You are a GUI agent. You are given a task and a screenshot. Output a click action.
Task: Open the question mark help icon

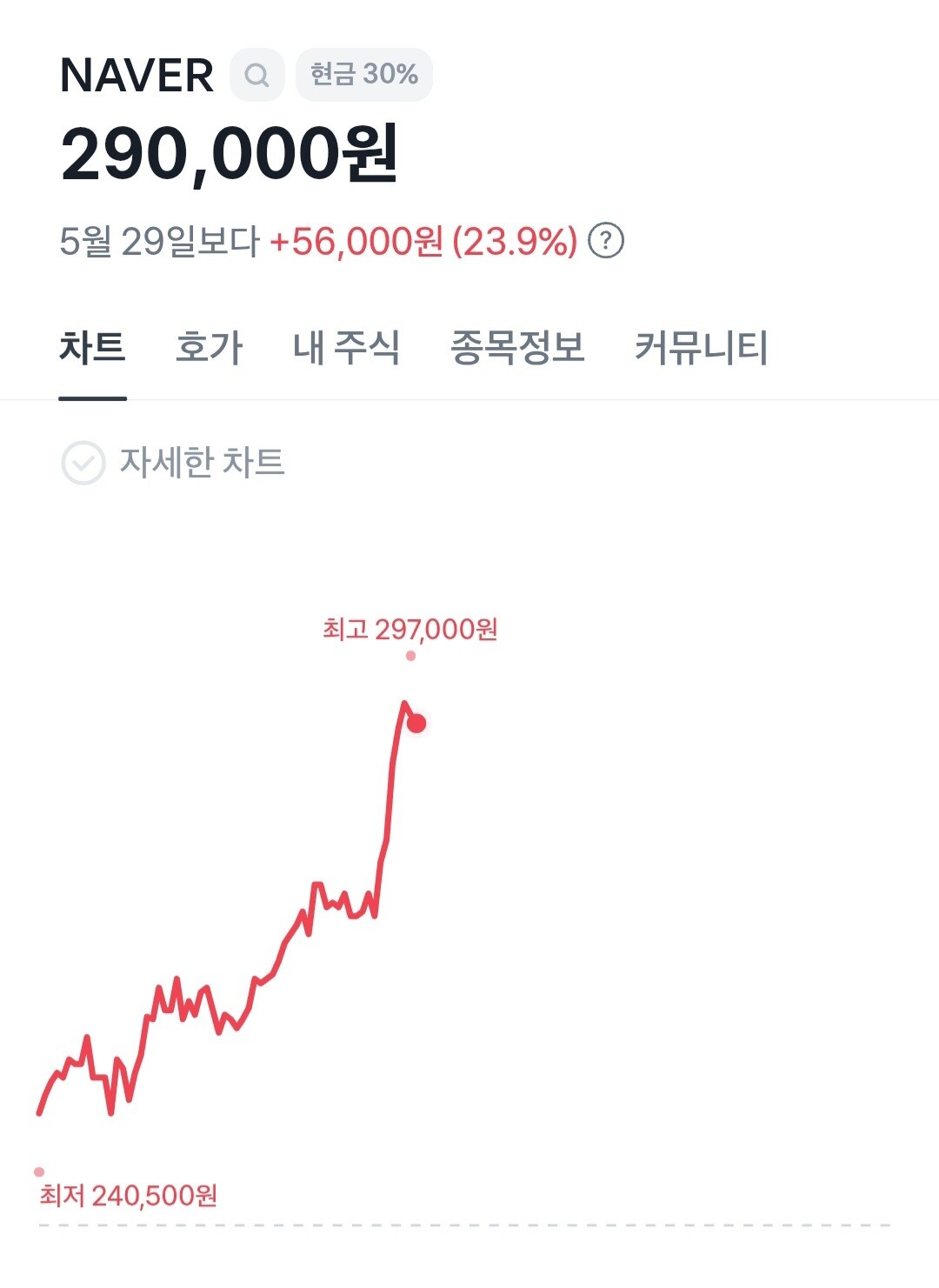(606, 241)
